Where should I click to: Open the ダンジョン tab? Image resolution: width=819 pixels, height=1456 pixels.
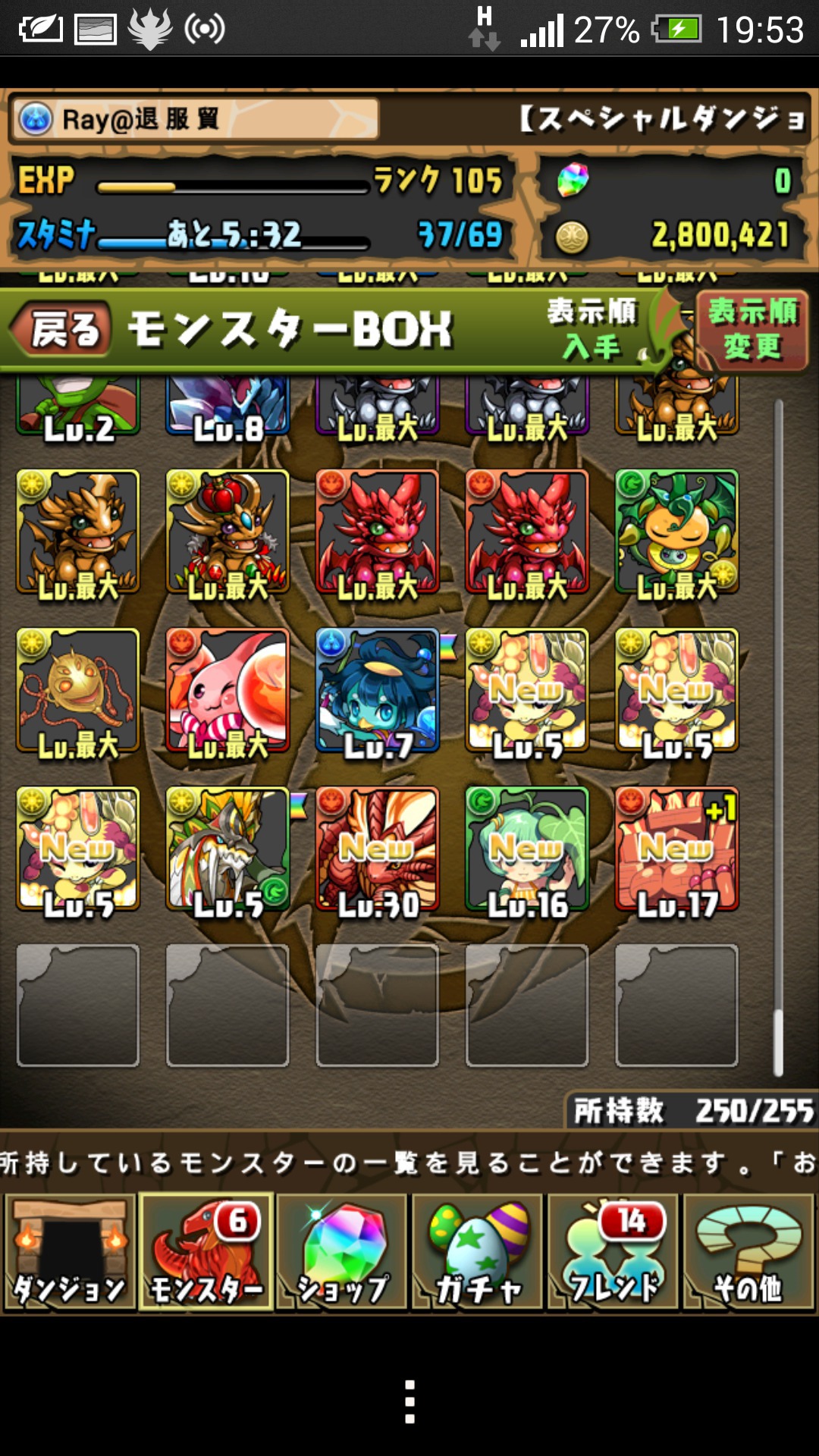(x=70, y=1252)
